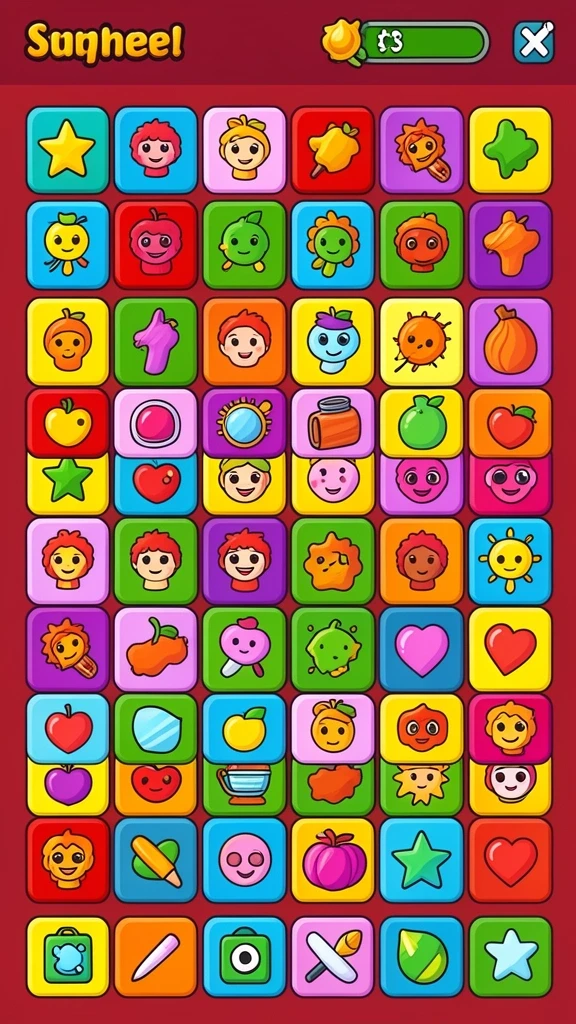Choose the orange pumpkin tile on purple background
Viewport: 576px width, 1024px height.
[510, 342]
